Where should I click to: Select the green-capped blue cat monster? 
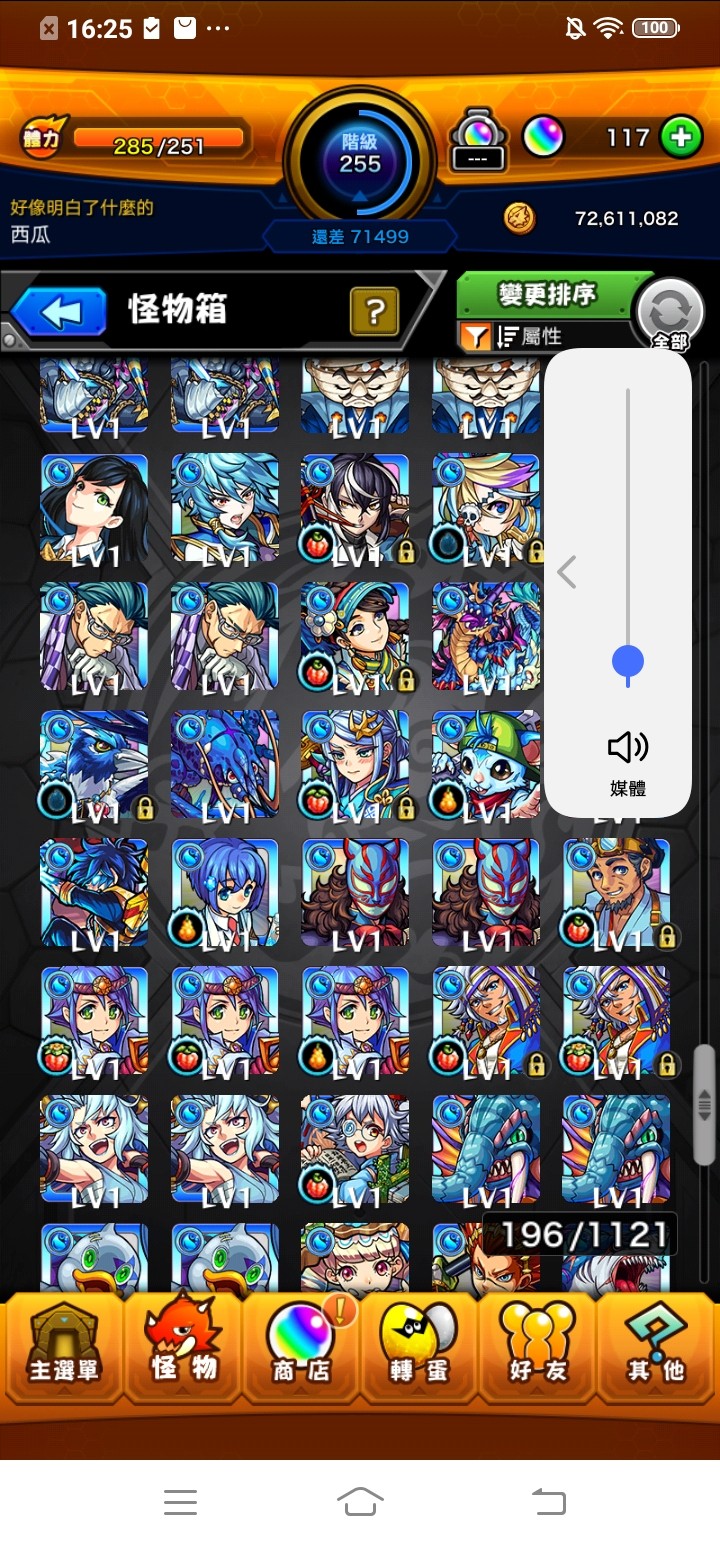(486, 765)
